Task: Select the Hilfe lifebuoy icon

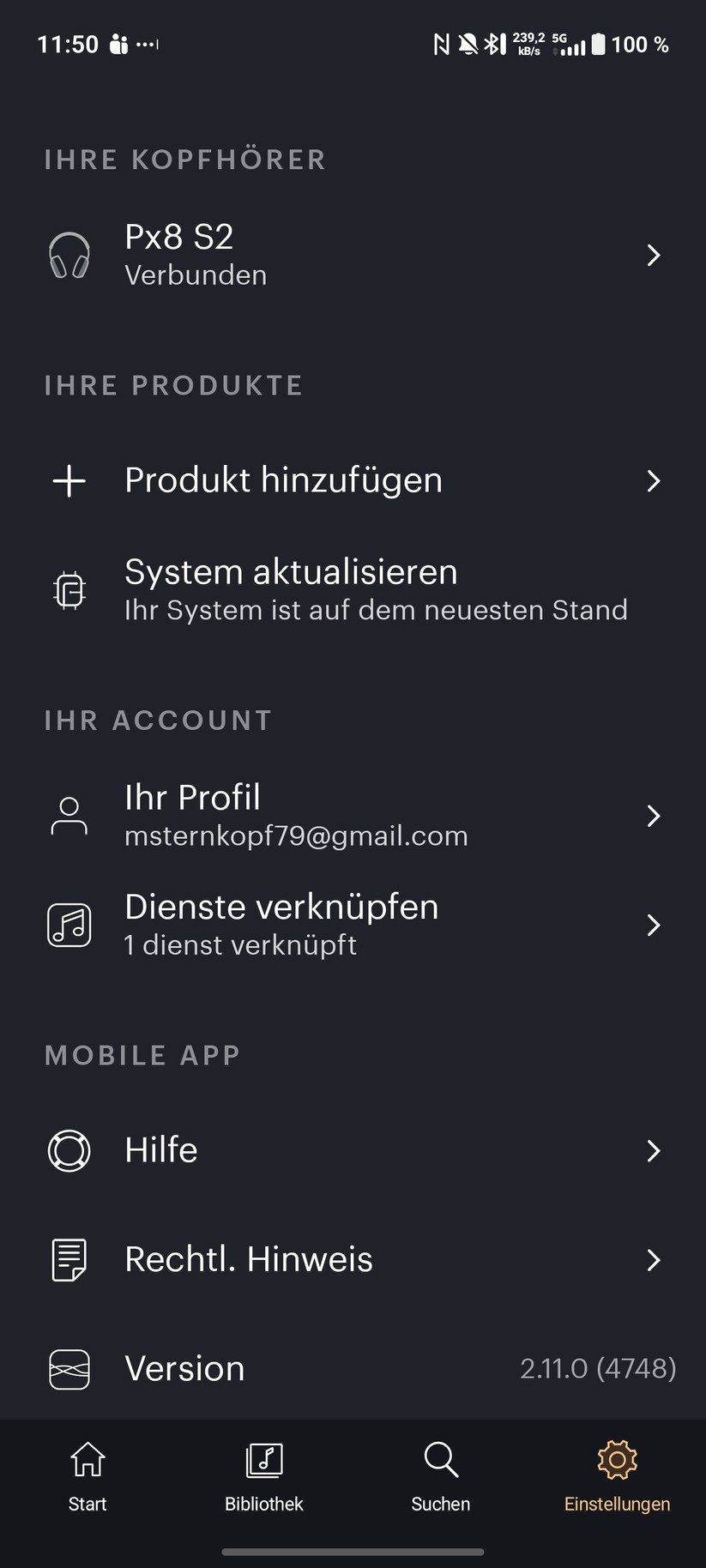Action: click(69, 1150)
